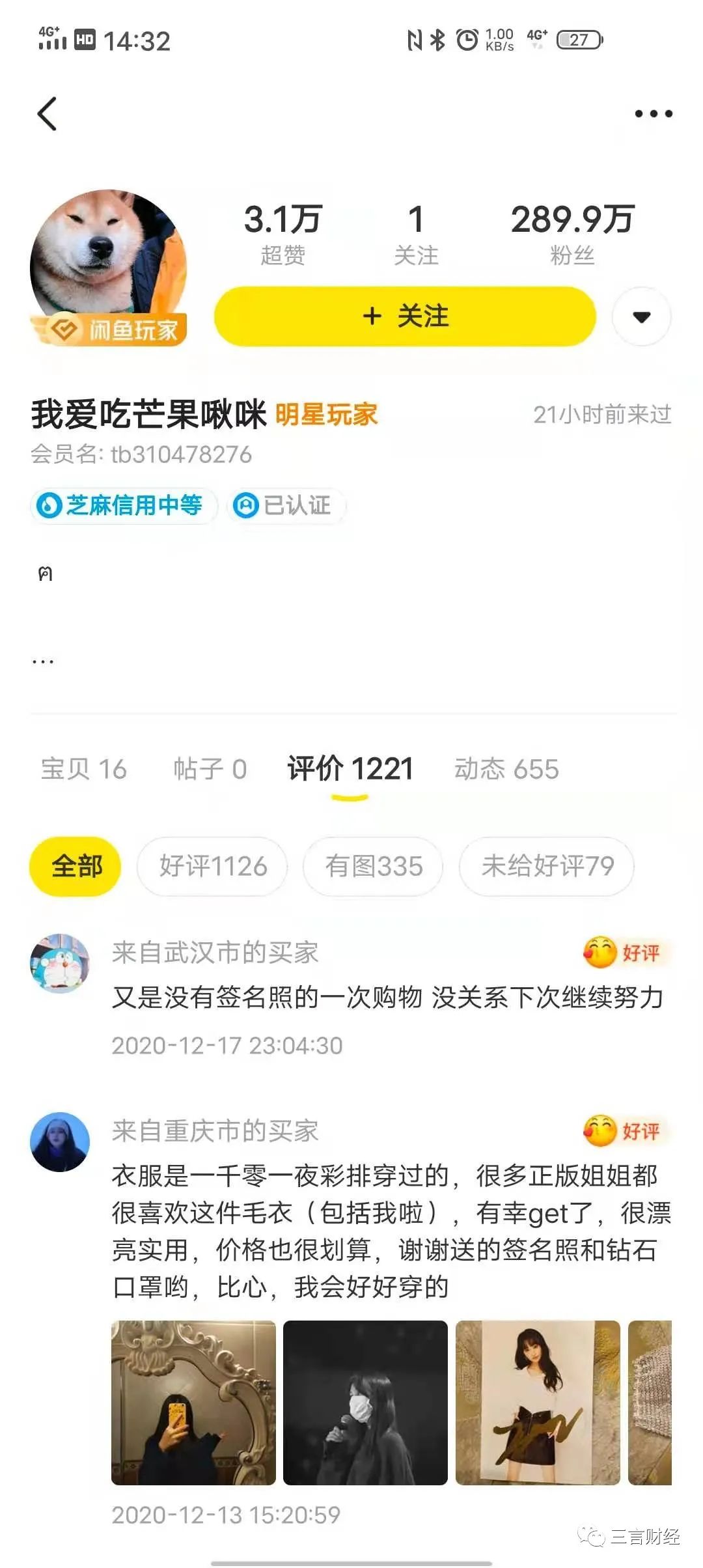Viewport: 703px width, 1568px height.
Task: Select the 评价 1221 tab
Action: [350, 769]
